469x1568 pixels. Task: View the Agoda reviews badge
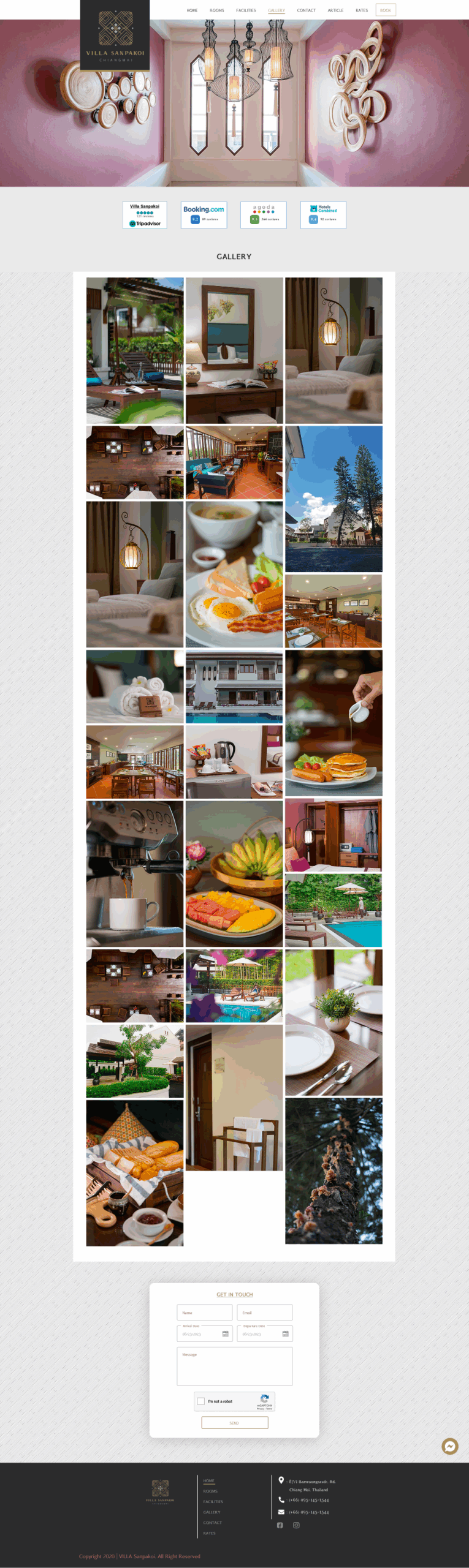tap(264, 215)
